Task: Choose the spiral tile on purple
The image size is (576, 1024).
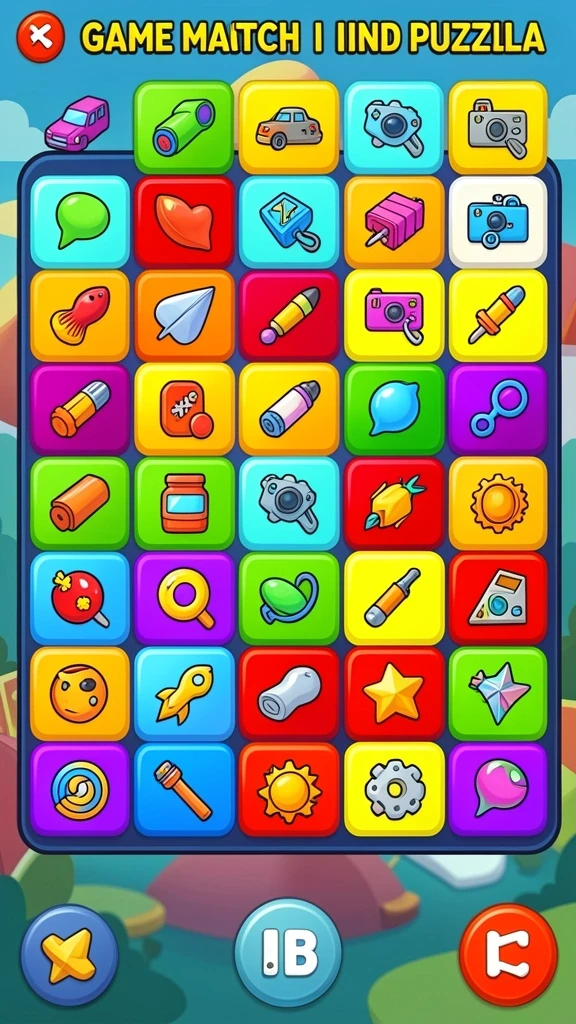Action: tap(80, 789)
